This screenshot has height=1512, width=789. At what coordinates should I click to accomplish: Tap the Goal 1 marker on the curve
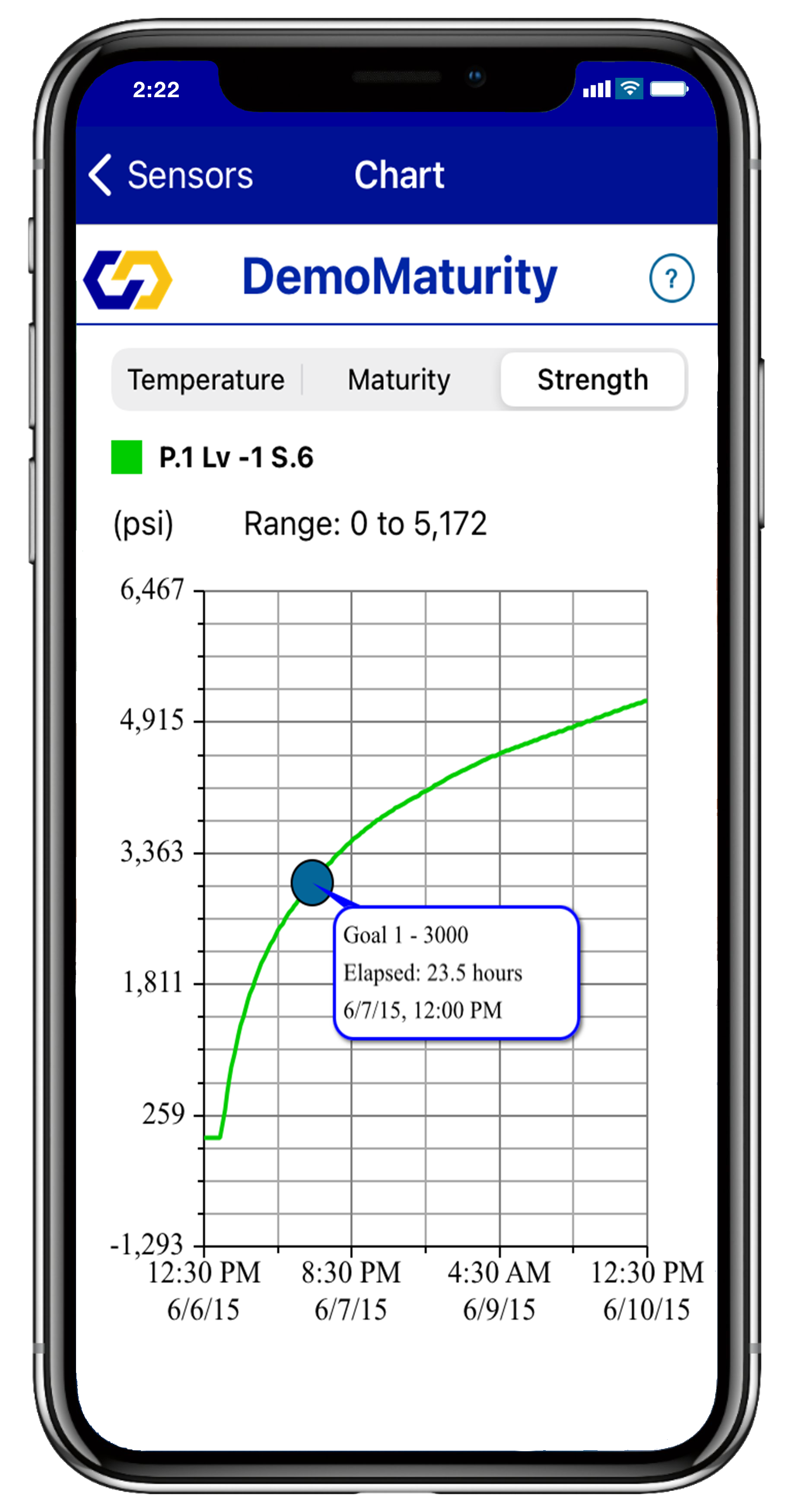coord(312,882)
